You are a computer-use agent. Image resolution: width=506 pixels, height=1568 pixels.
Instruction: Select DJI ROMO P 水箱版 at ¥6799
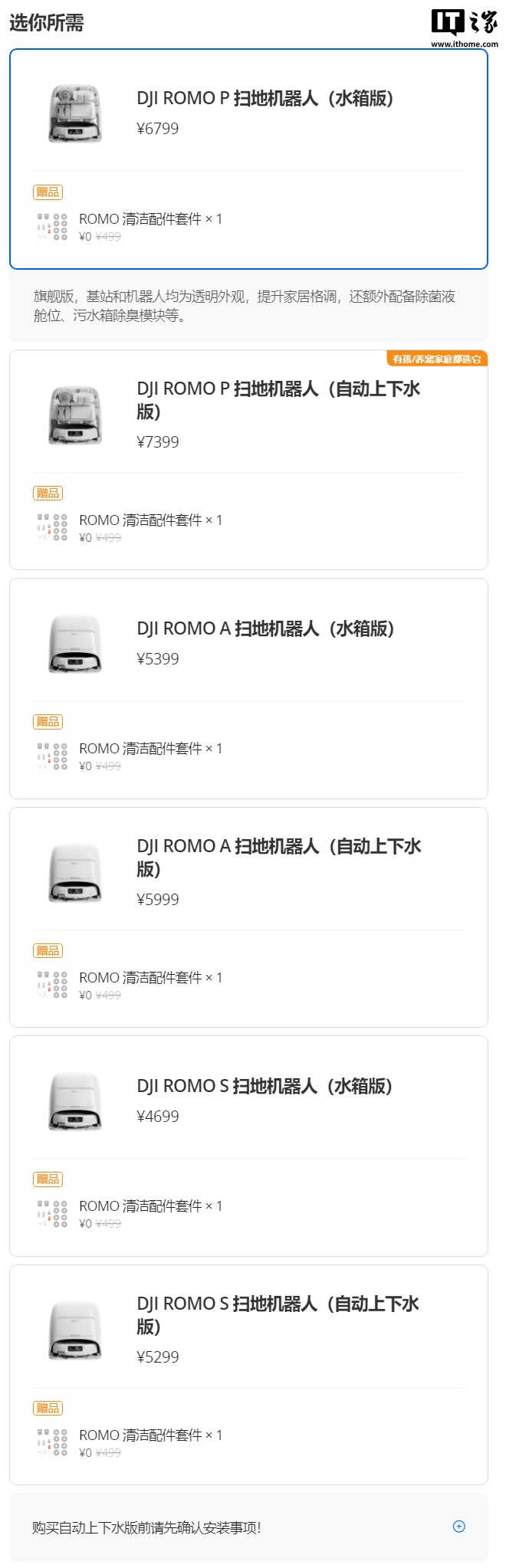248,159
